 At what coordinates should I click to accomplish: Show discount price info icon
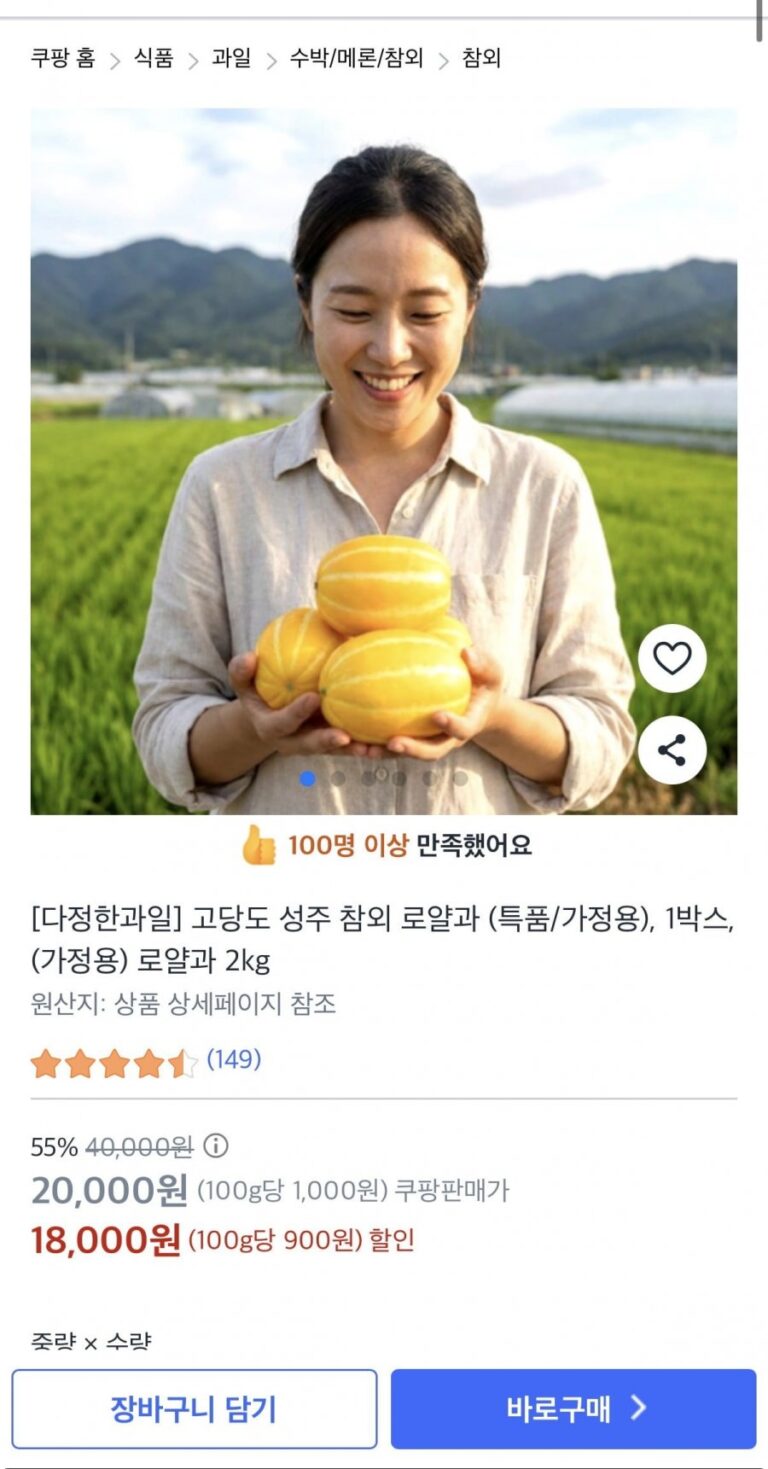tap(216, 1145)
